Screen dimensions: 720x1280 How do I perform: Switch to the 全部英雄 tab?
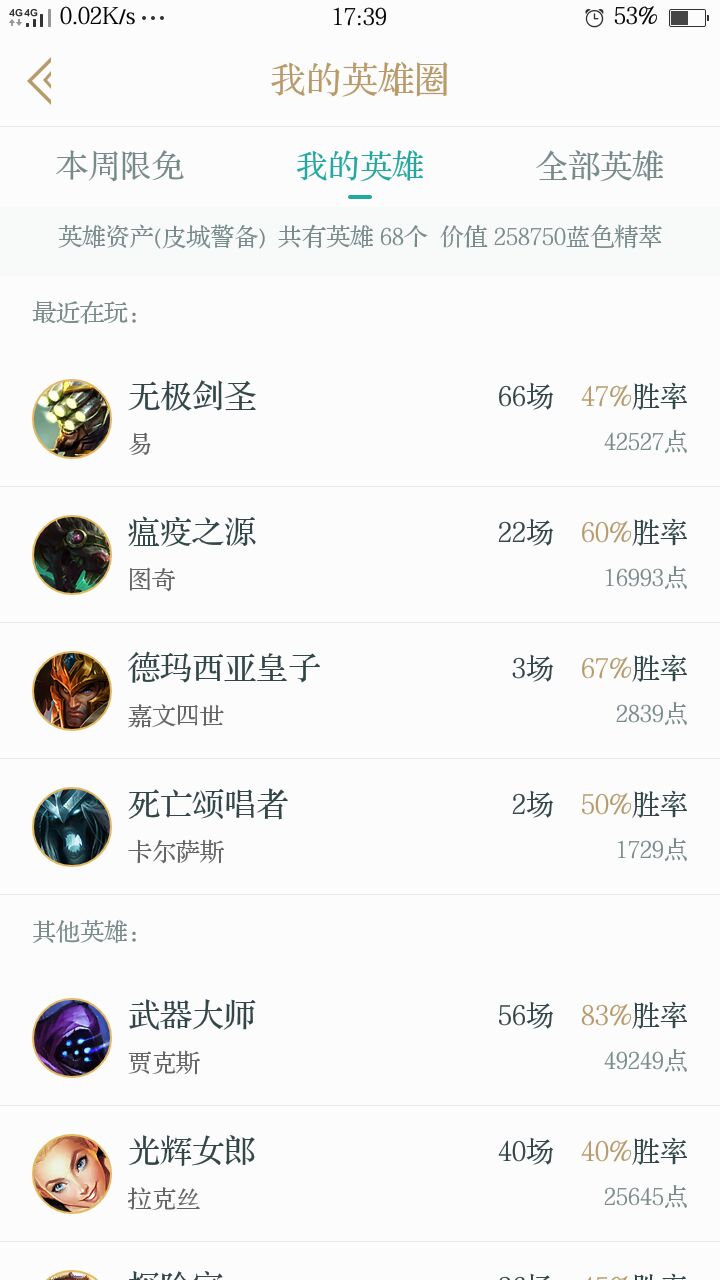coord(600,166)
